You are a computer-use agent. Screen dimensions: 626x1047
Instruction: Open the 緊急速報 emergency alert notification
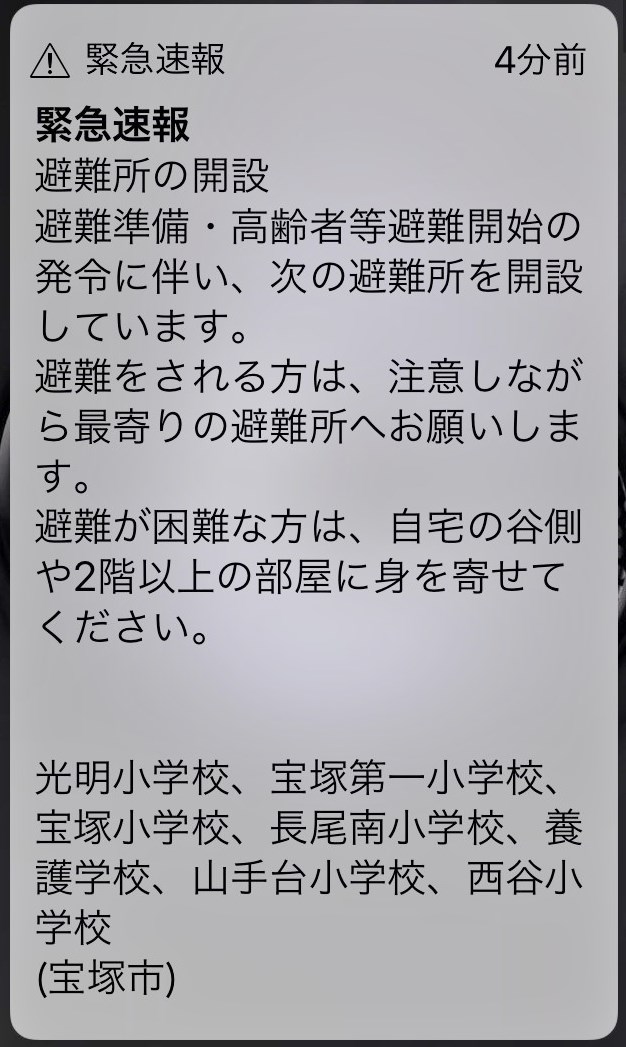(313, 521)
